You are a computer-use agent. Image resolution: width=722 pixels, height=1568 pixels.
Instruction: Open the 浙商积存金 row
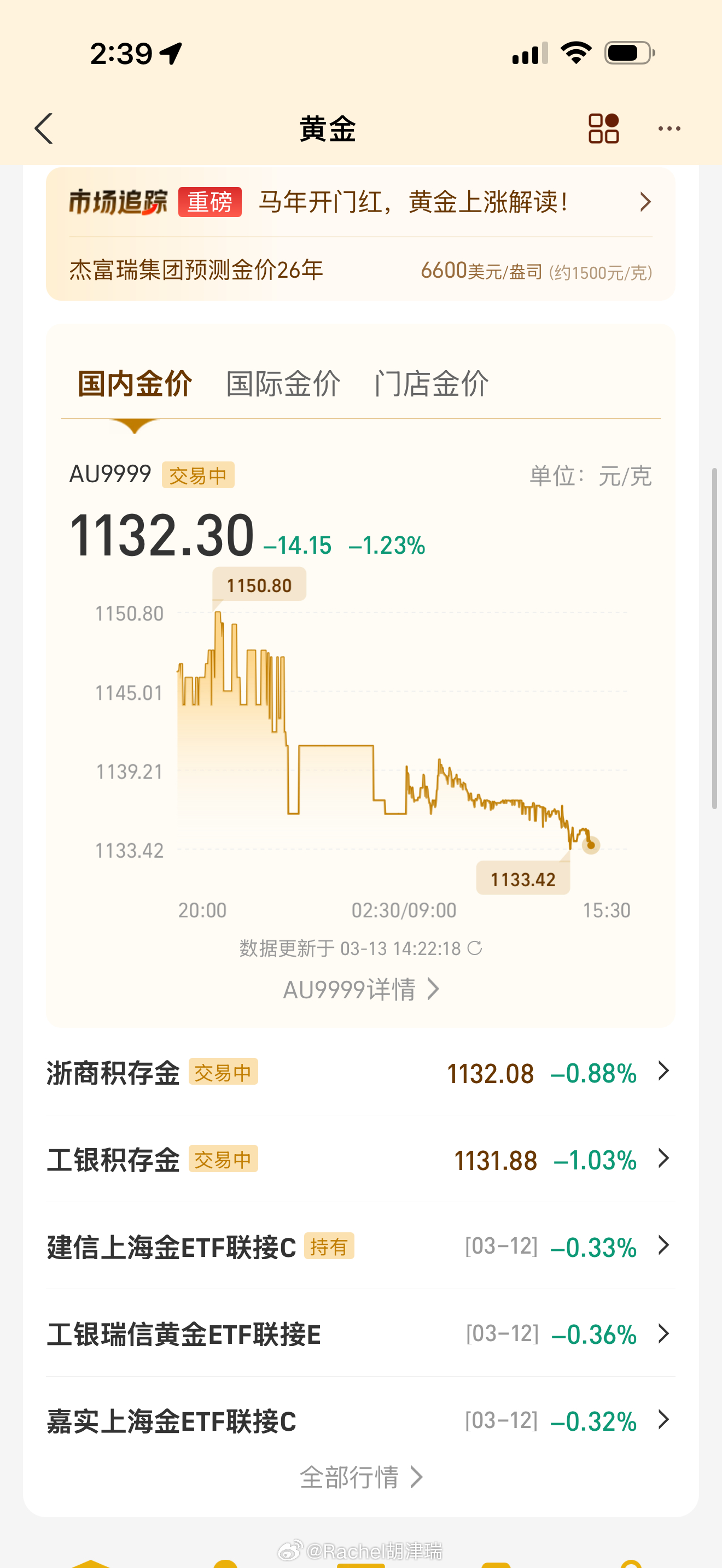360,1073
